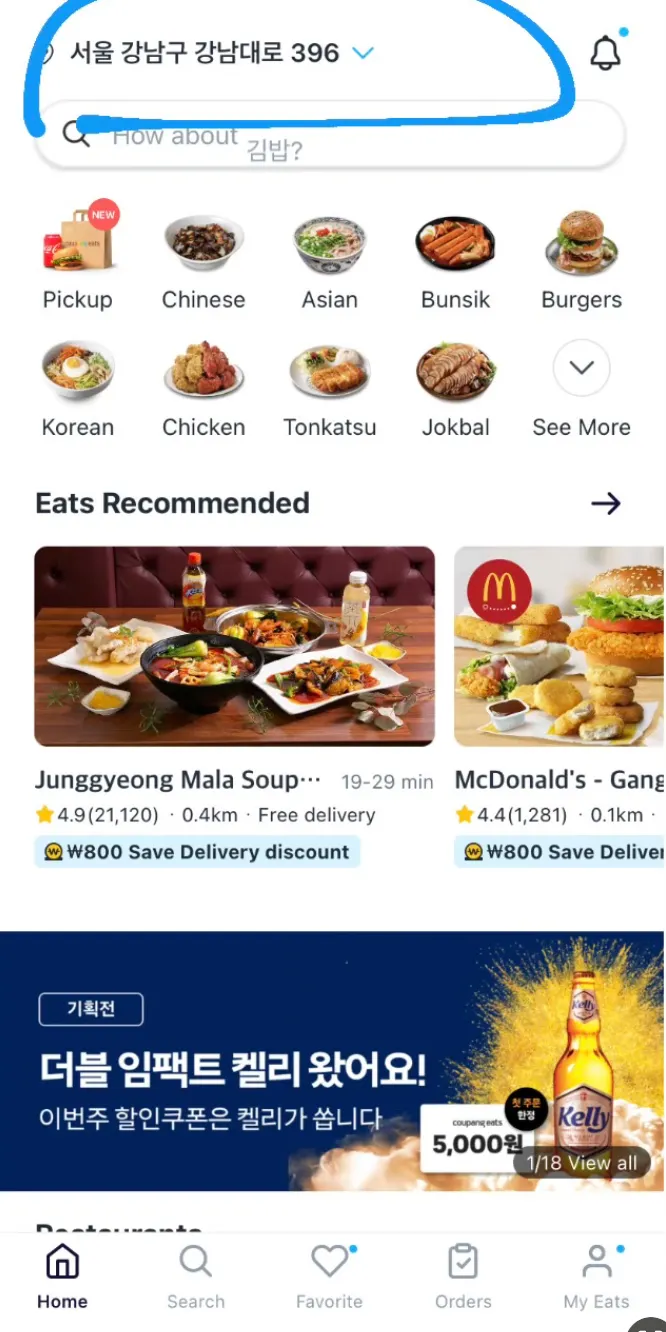Switch to the My Eats tab
The image size is (666, 1332).
[596, 1275]
